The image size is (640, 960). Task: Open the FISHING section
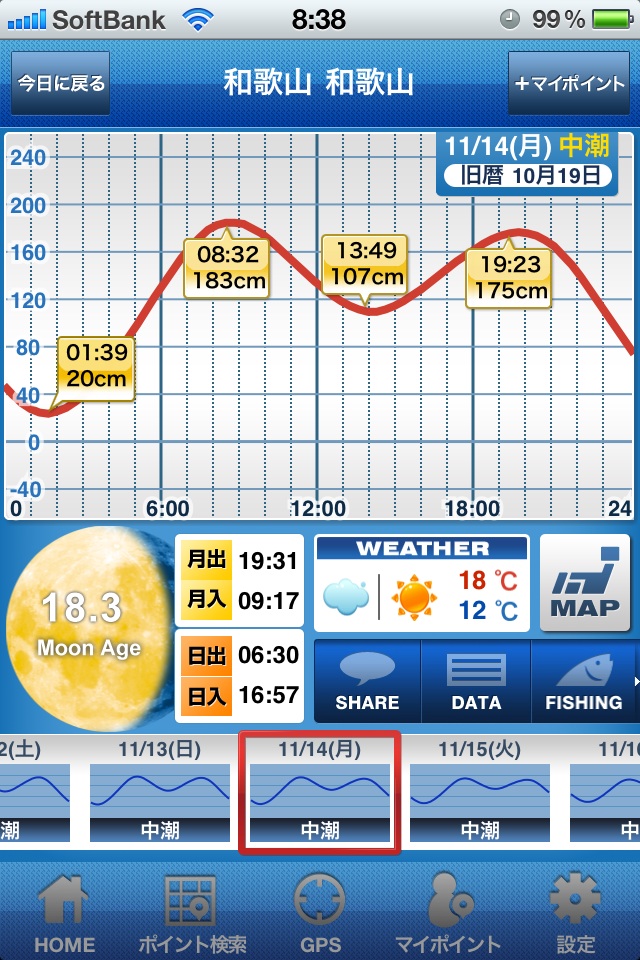[584, 681]
